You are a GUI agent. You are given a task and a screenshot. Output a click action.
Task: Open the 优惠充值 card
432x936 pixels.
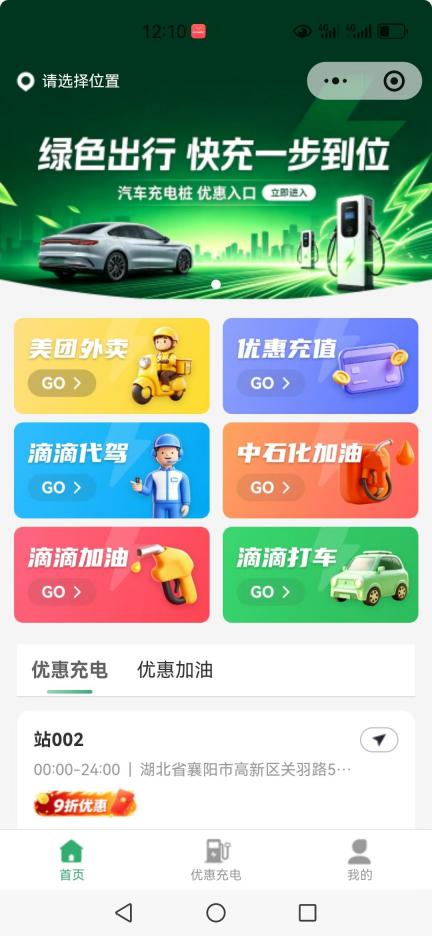320,365
